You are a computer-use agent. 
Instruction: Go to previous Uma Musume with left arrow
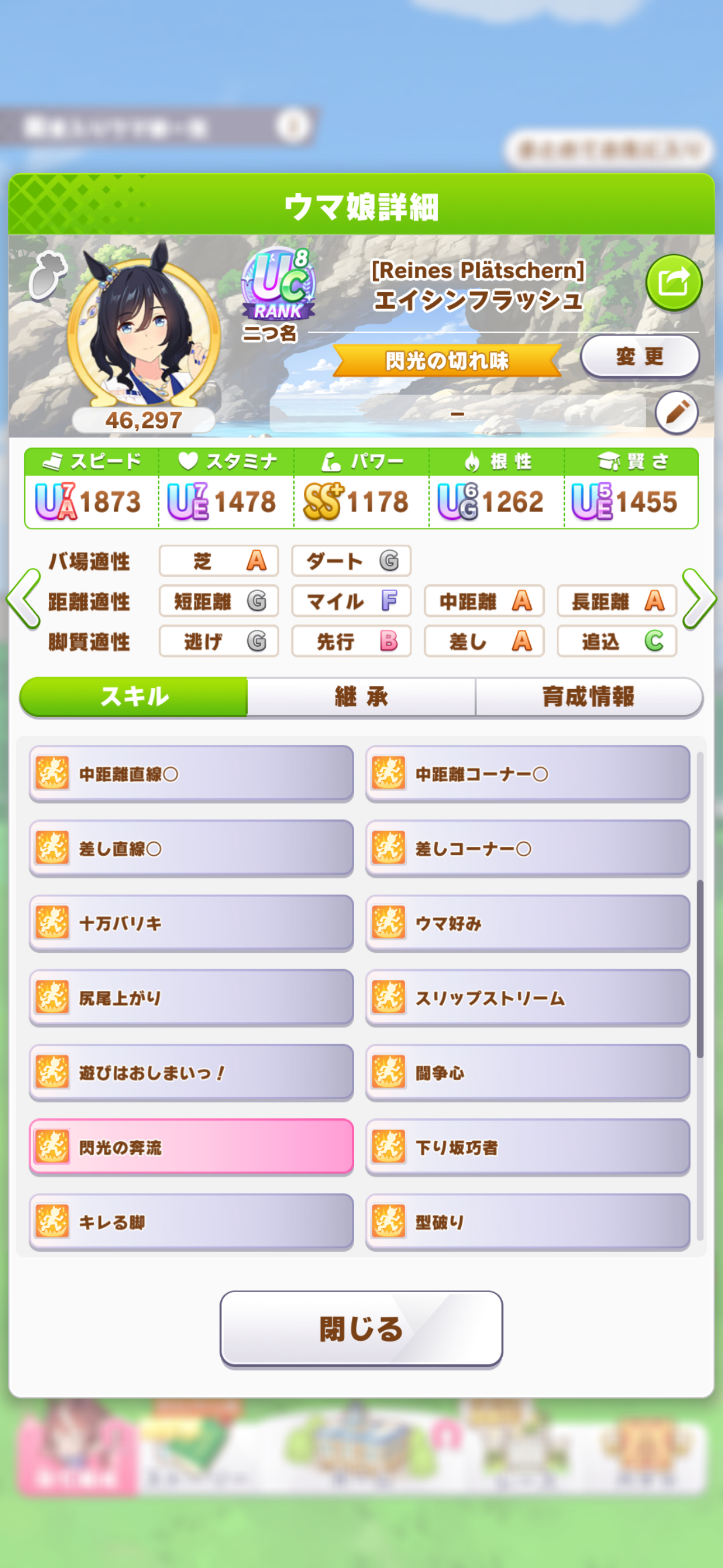point(24,599)
